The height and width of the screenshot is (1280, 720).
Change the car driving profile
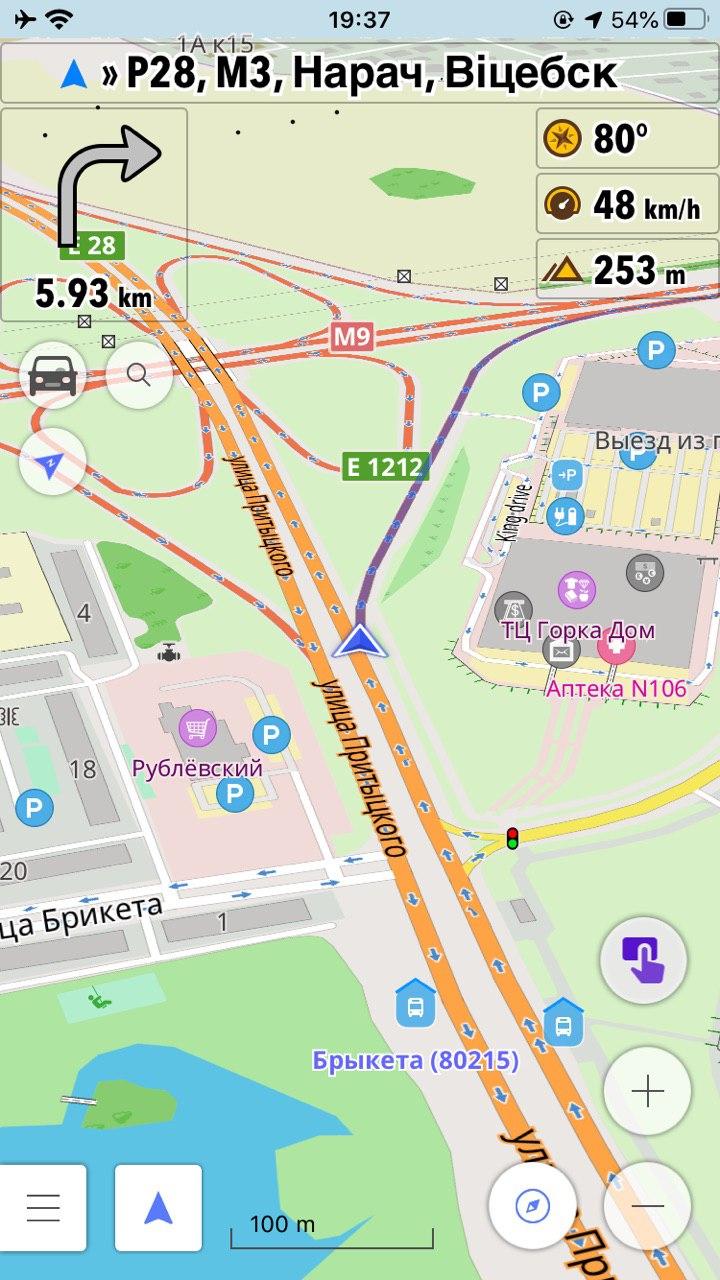pos(52,375)
